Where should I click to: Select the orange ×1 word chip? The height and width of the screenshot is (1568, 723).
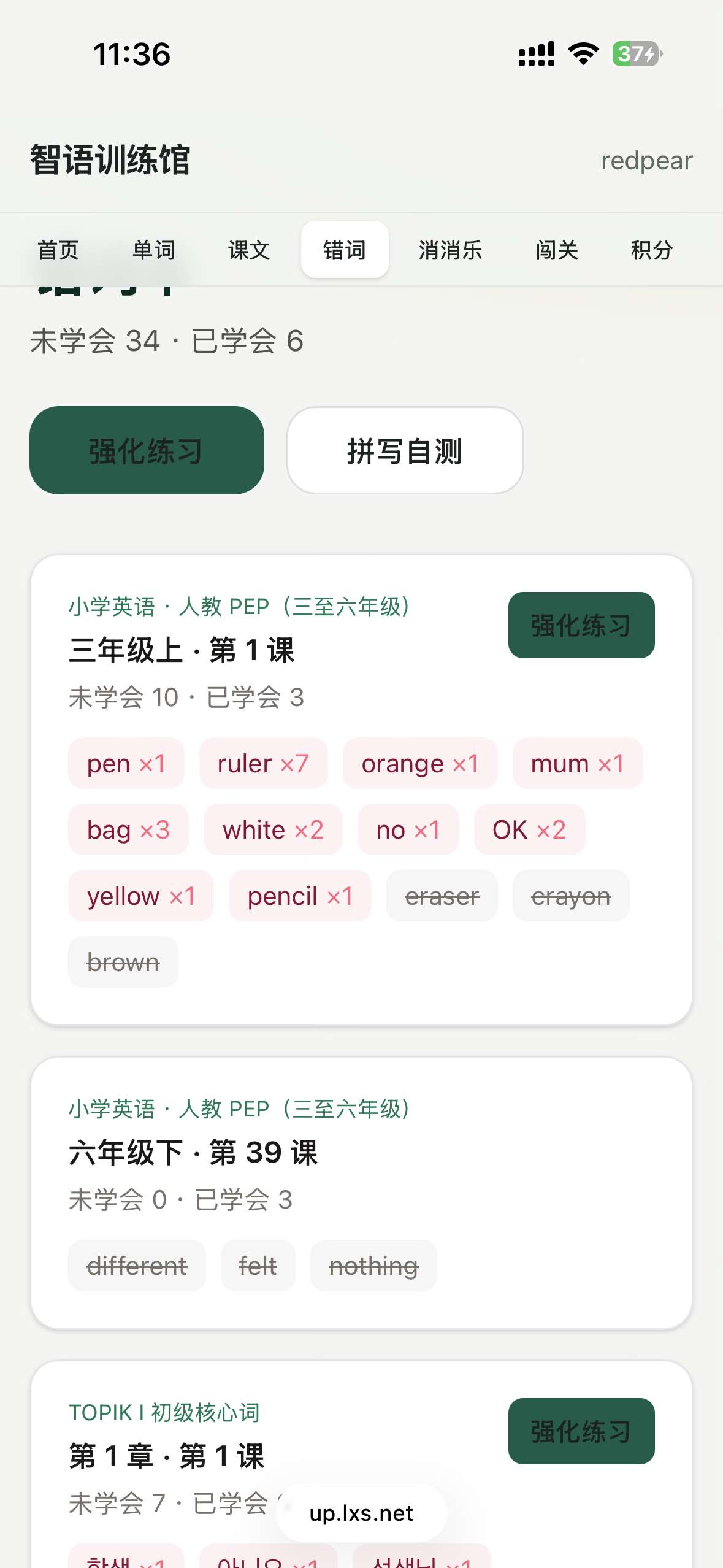[x=420, y=763]
